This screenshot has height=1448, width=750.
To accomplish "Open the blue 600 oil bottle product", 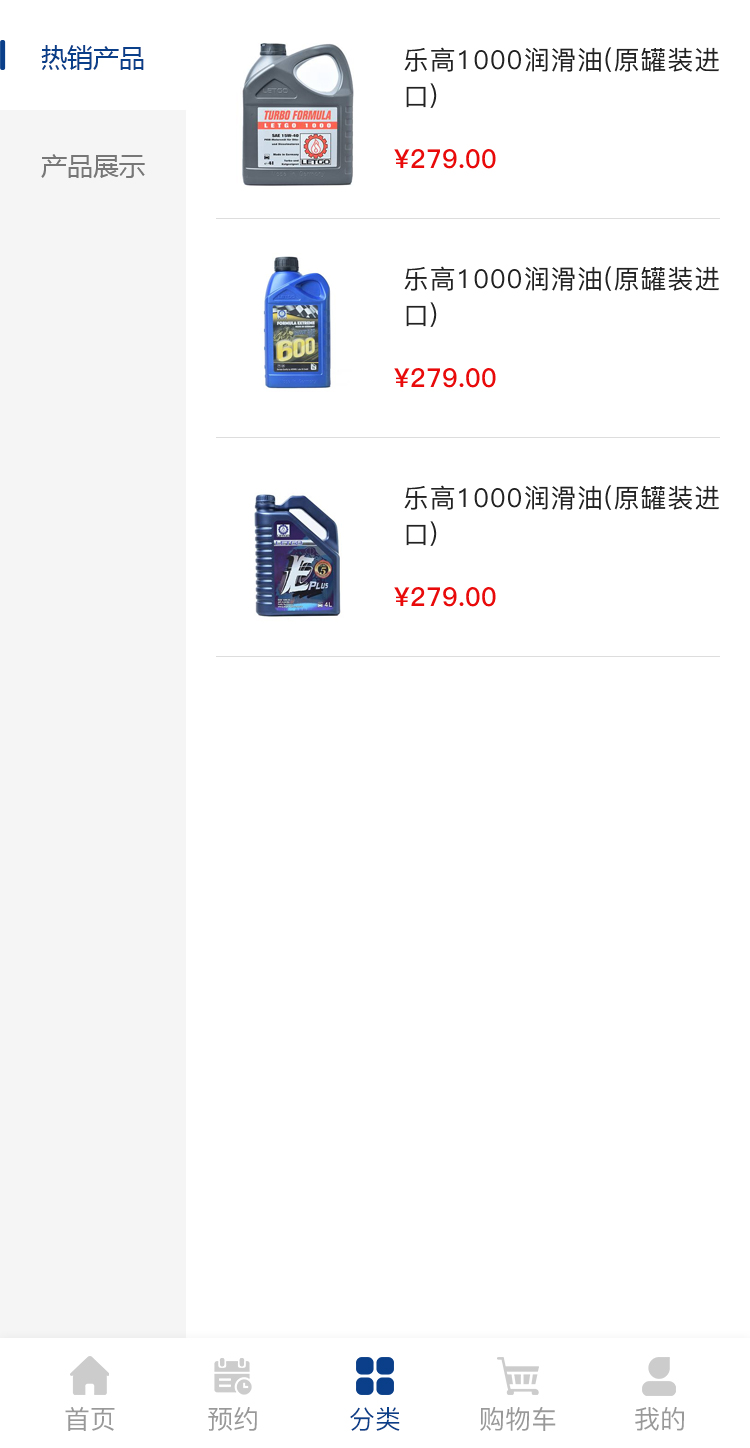I will coord(297,324).
